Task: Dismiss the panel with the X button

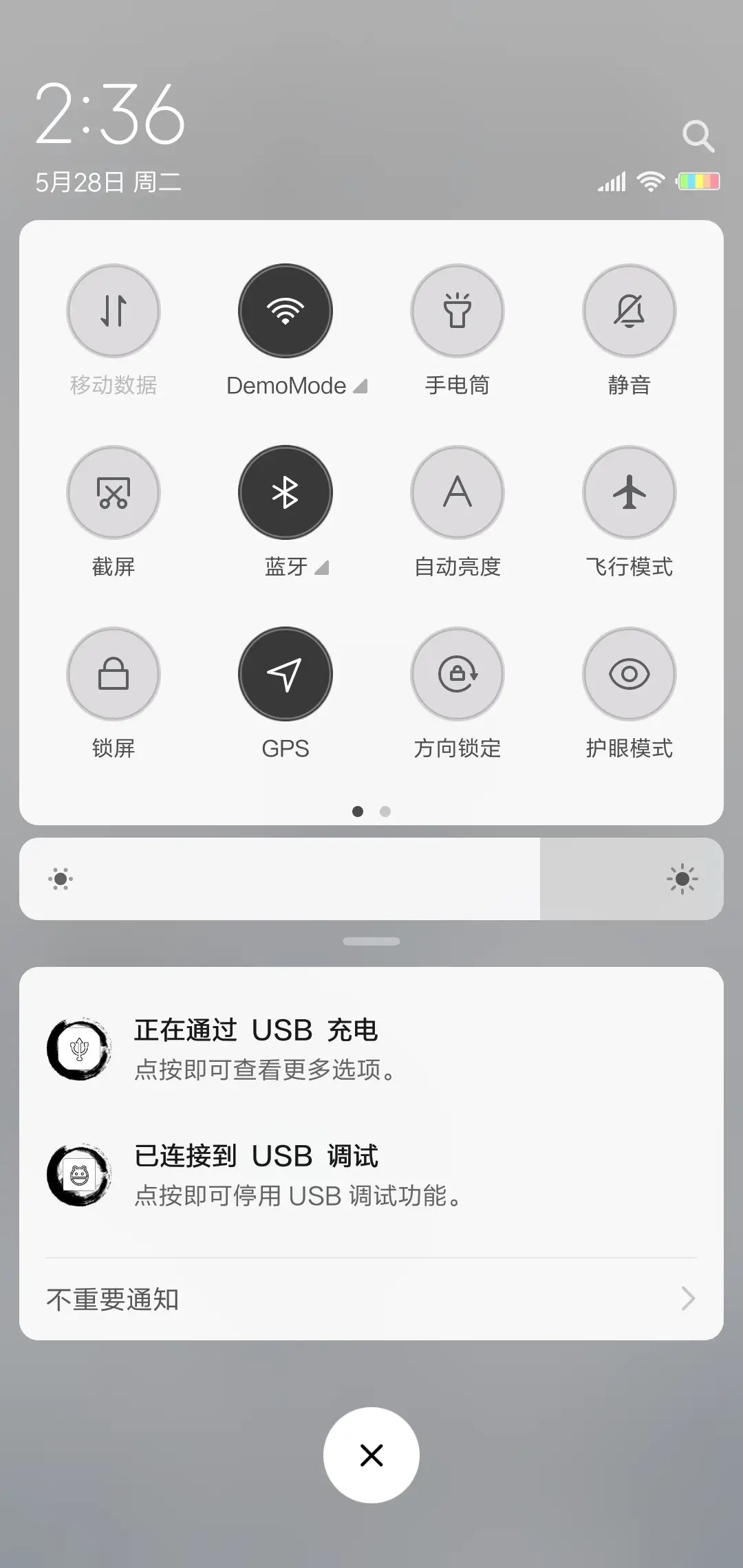Action: (371, 1455)
